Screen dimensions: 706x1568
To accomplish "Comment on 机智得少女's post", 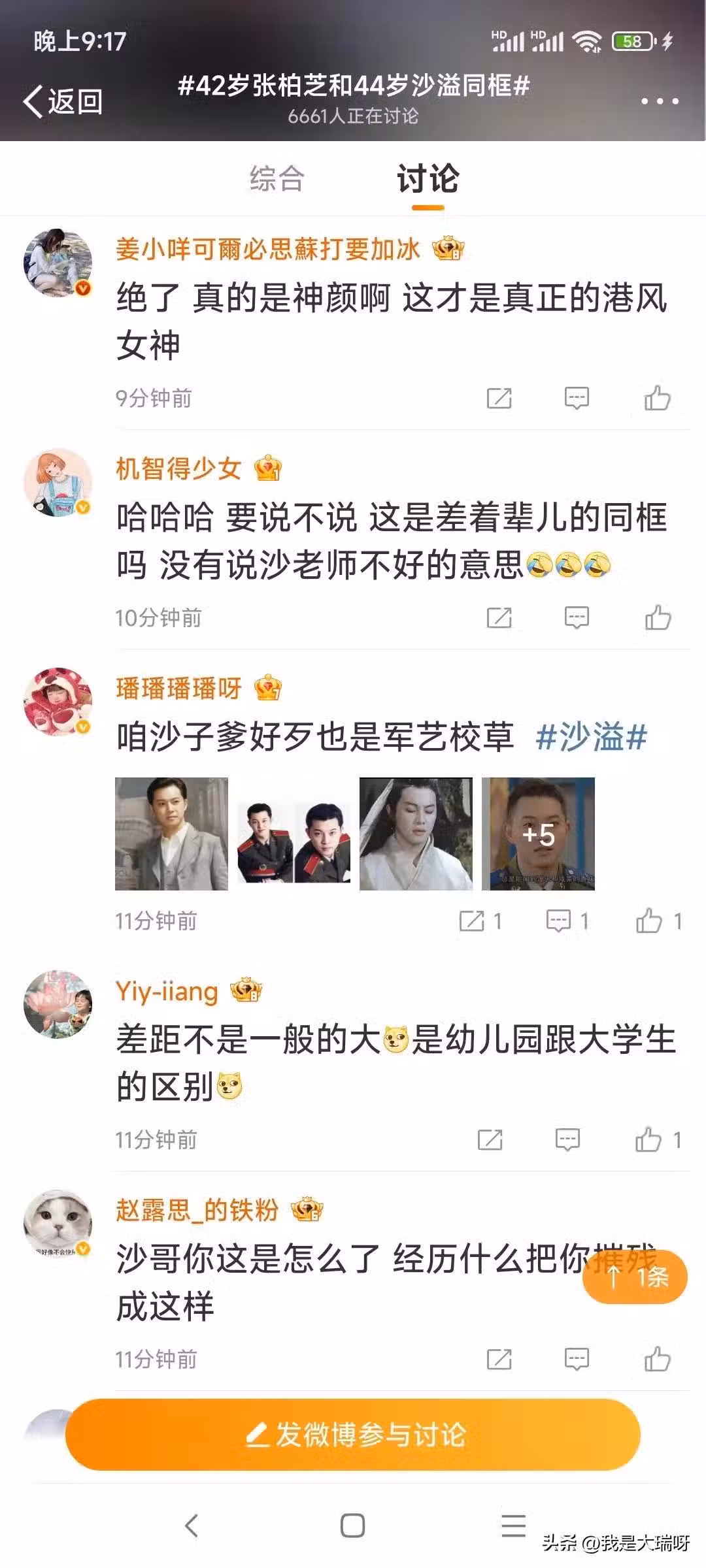I will (x=577, y=617).
